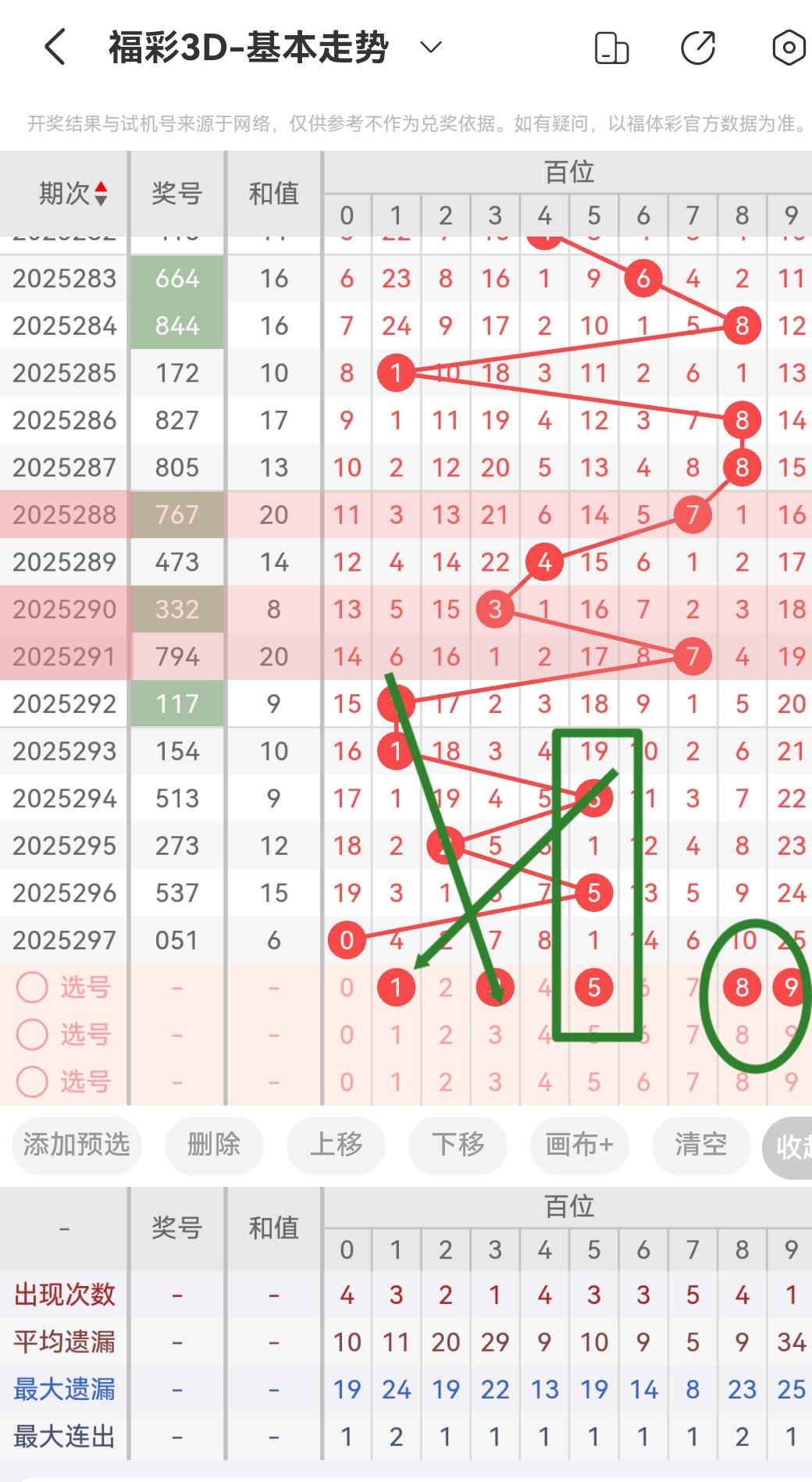Open the chart settings hexagon icon
The width and height of the screenshot is (812, 1482).
(x=789, y=48)
